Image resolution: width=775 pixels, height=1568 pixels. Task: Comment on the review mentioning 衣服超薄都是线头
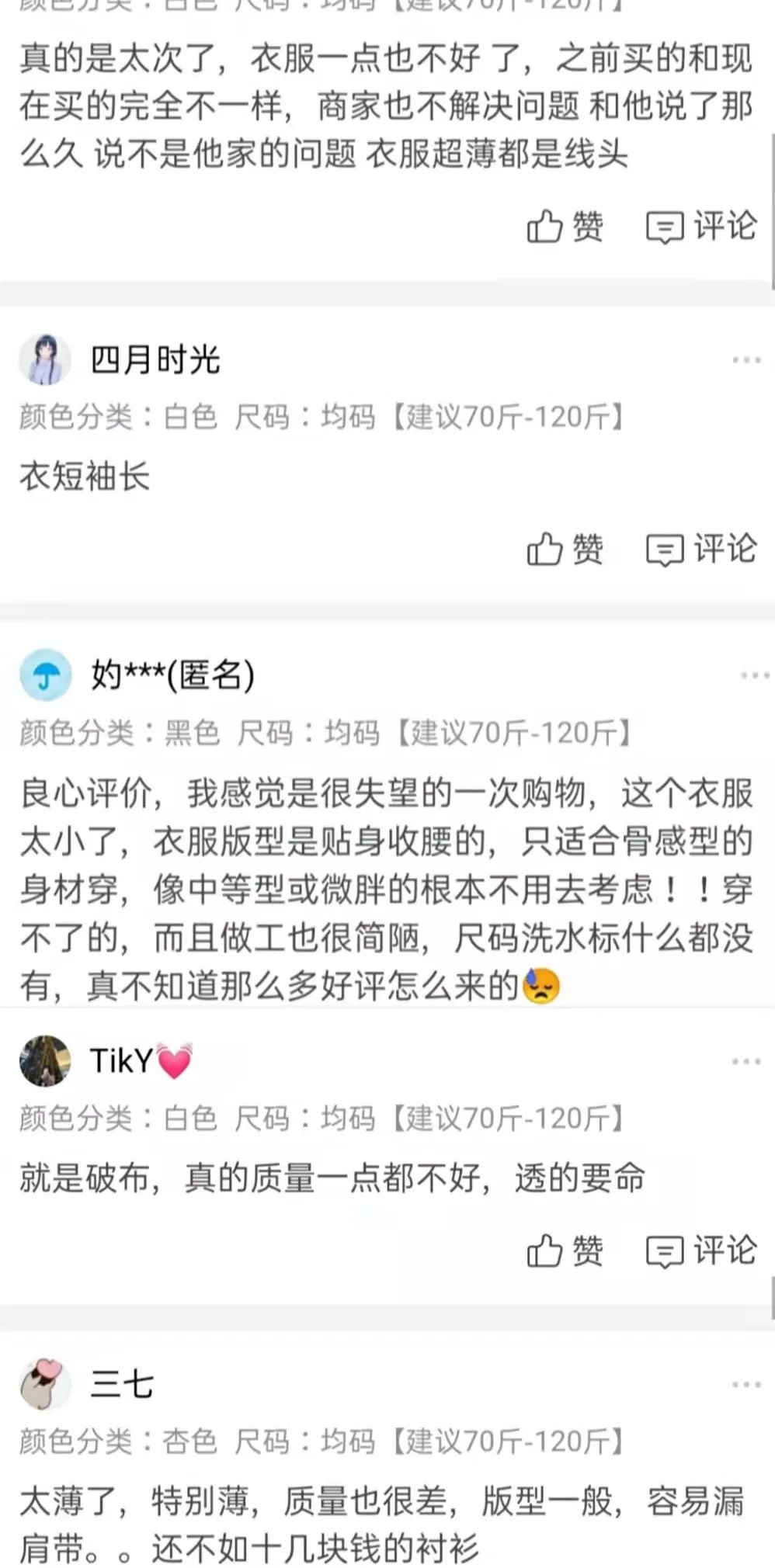[x=700, y=227]
